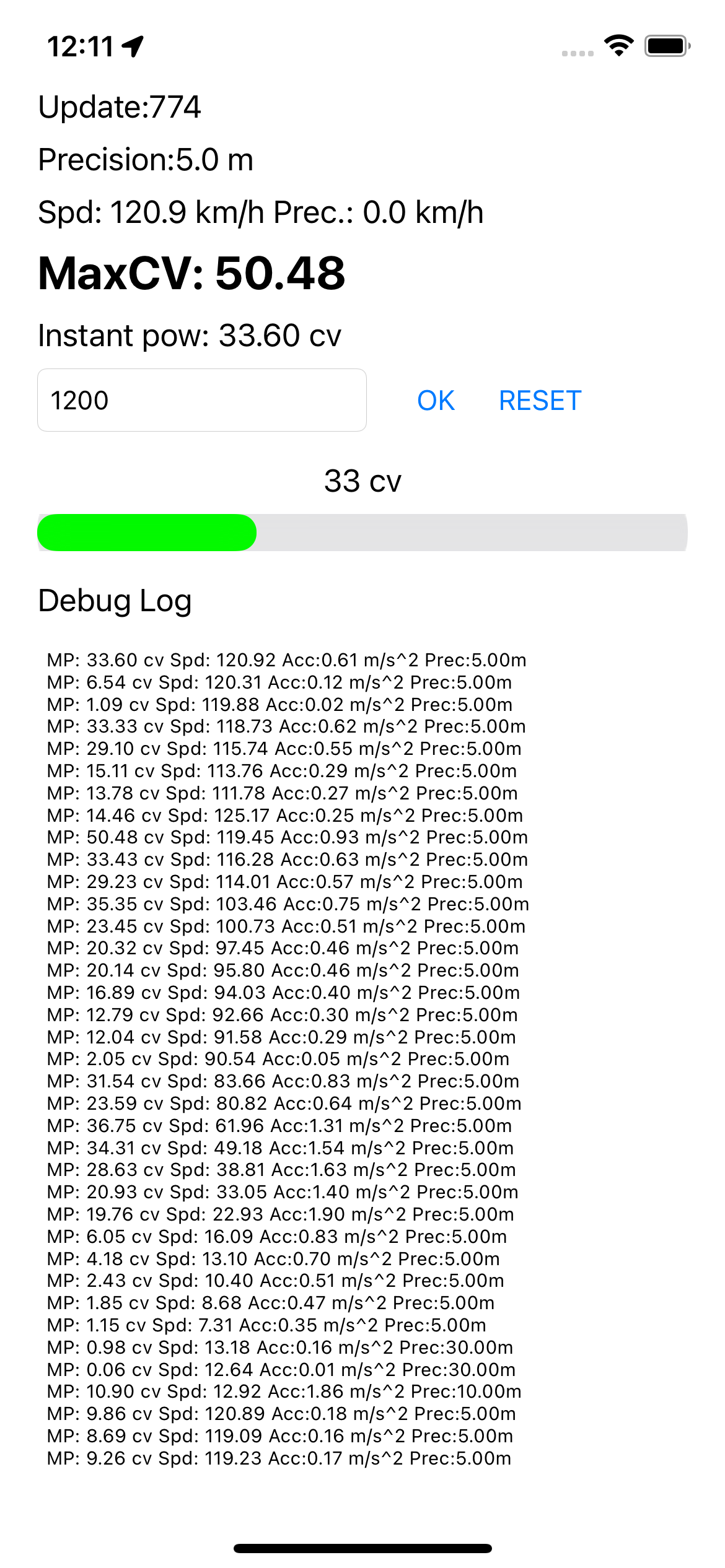The width and height of the screenshot is (725, 1568).
Task: Tap the text field containing 1200
Action: 201,400
